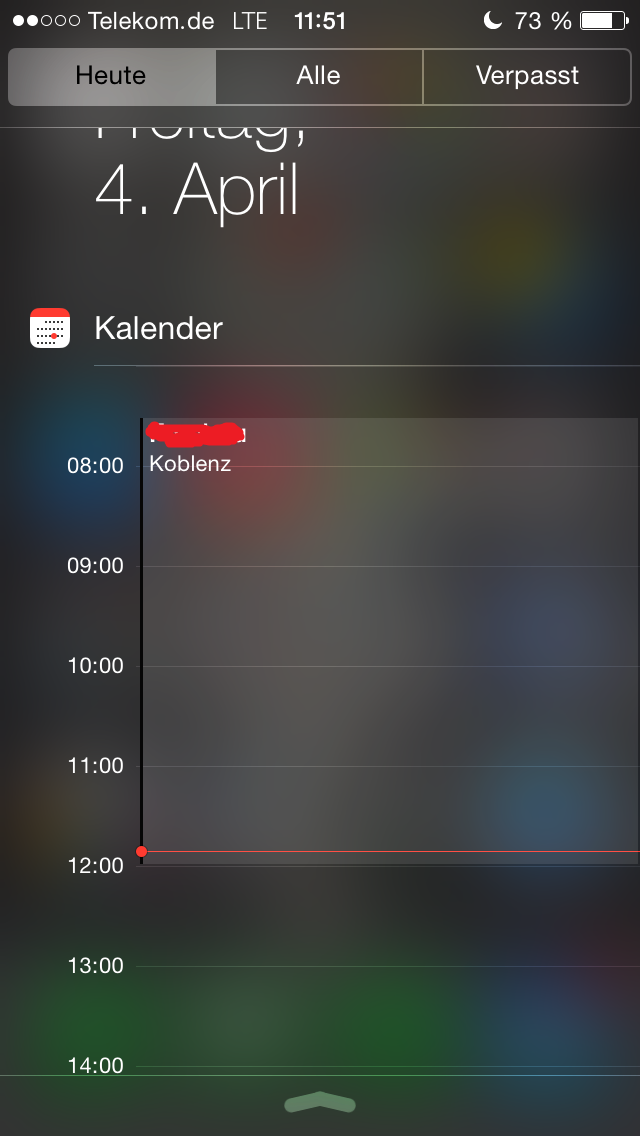Switch to the Verpasst tab
The width and height of the screenshot is (640, 1136).
pos(527,76)
